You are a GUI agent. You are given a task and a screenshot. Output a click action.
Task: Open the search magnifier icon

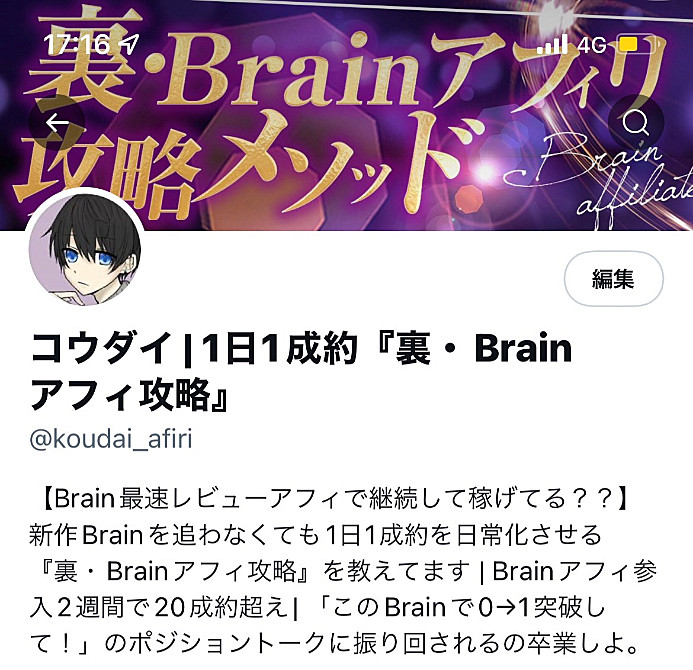click(635, 123)
